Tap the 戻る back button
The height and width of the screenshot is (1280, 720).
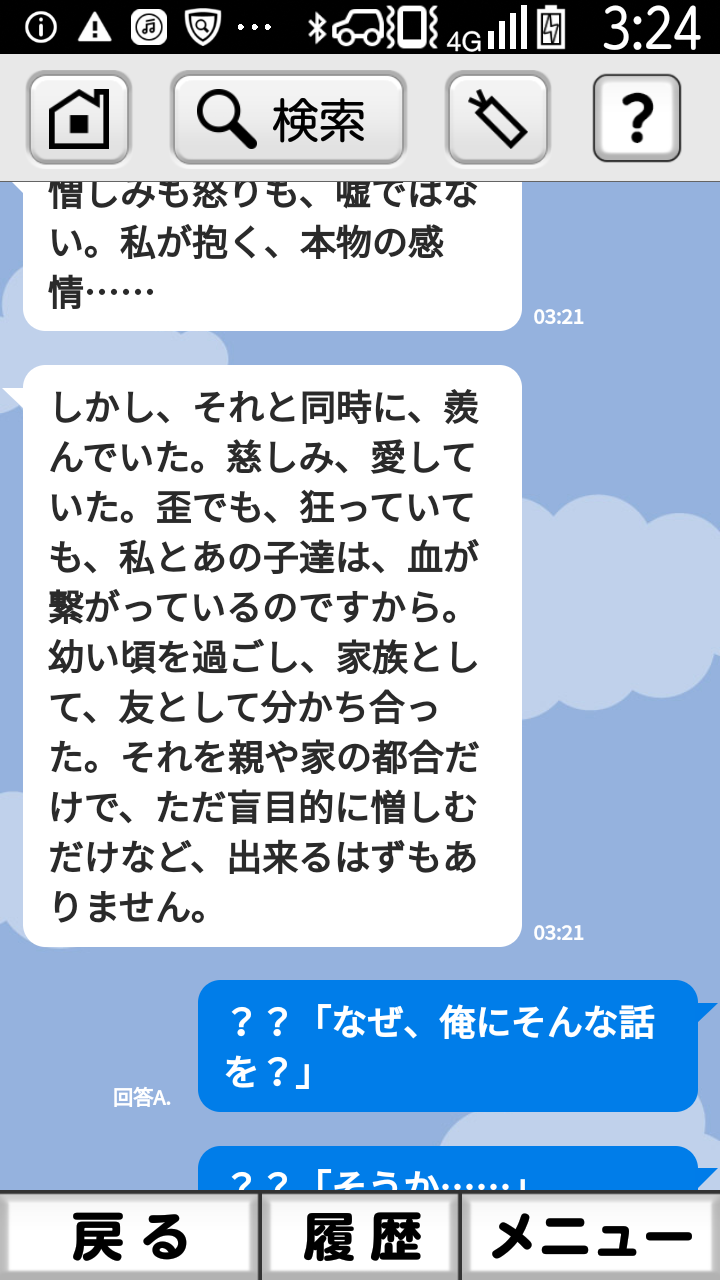pyautogui.click(x=130, y=1237)
